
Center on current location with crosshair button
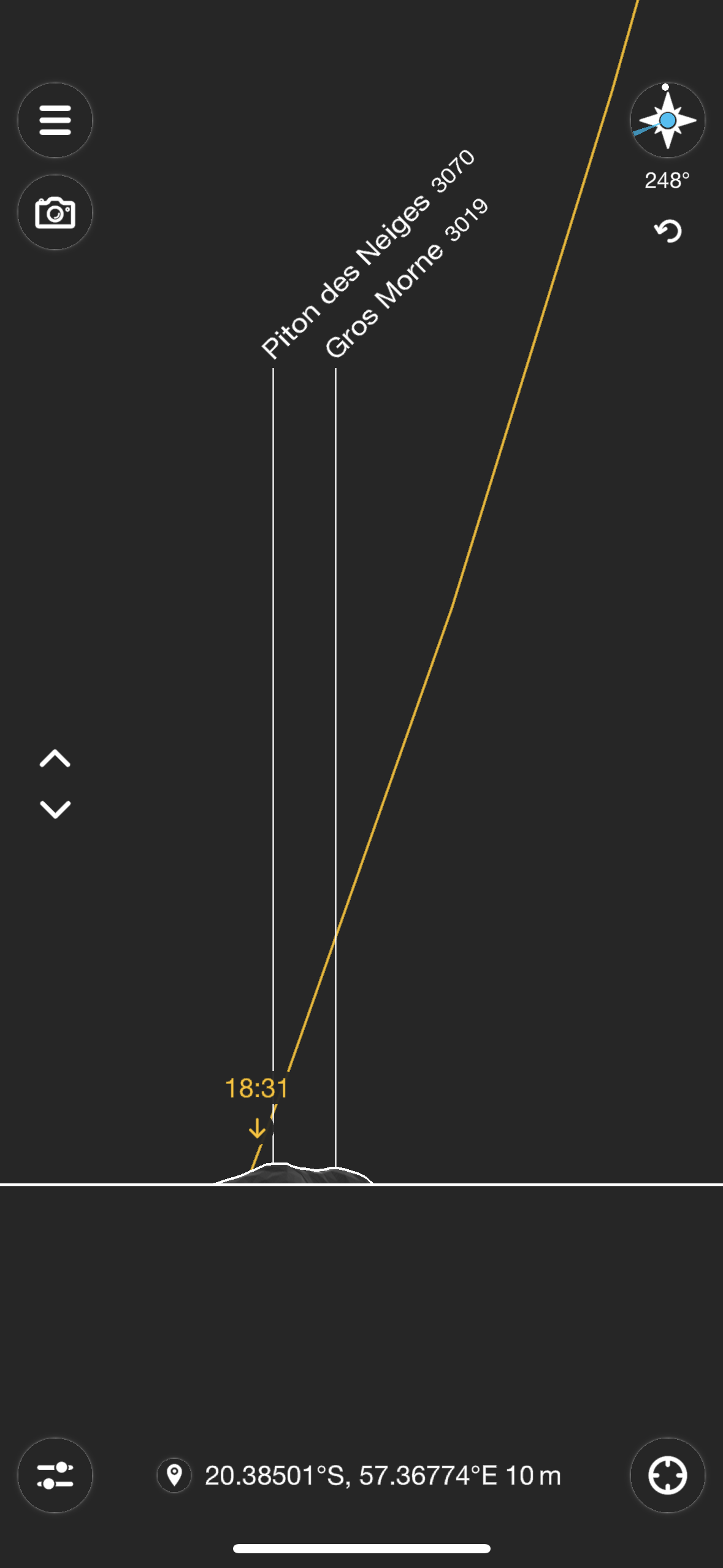coord(667,1475)
